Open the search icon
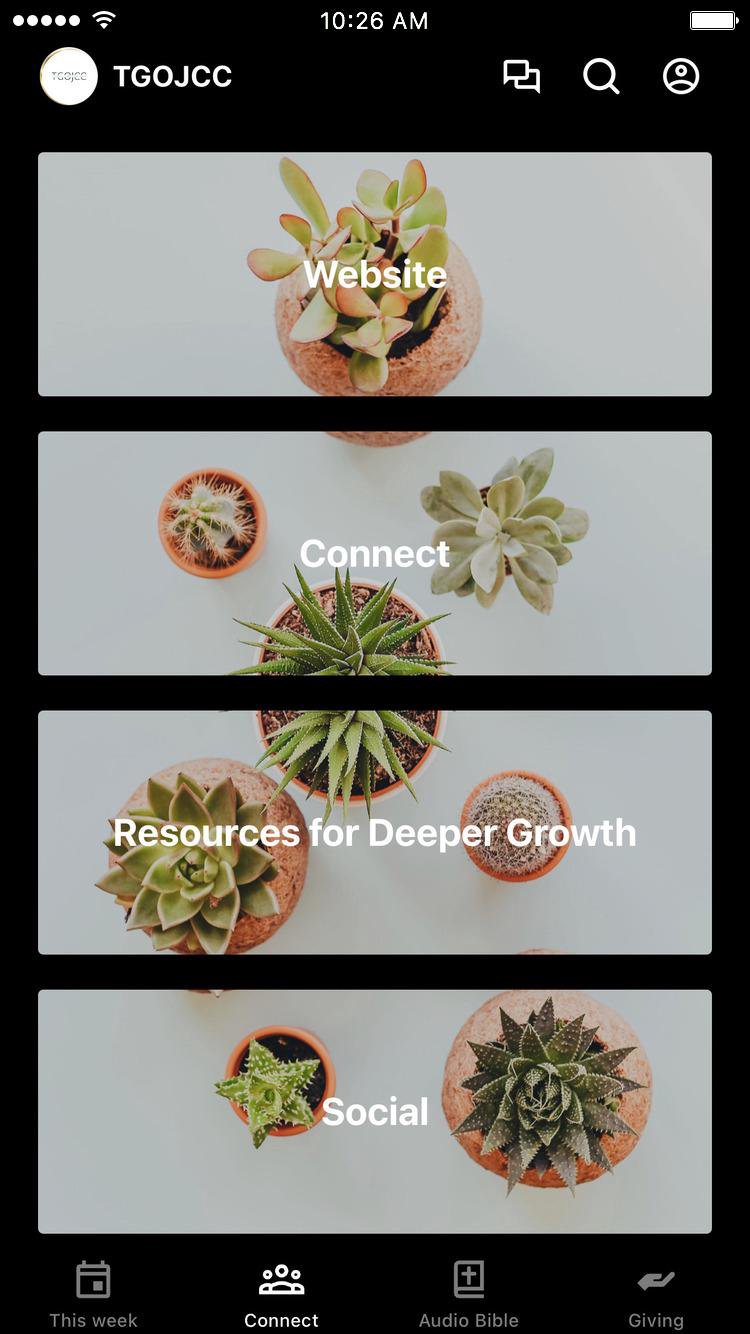750x1334 pixels. [601, 76]
